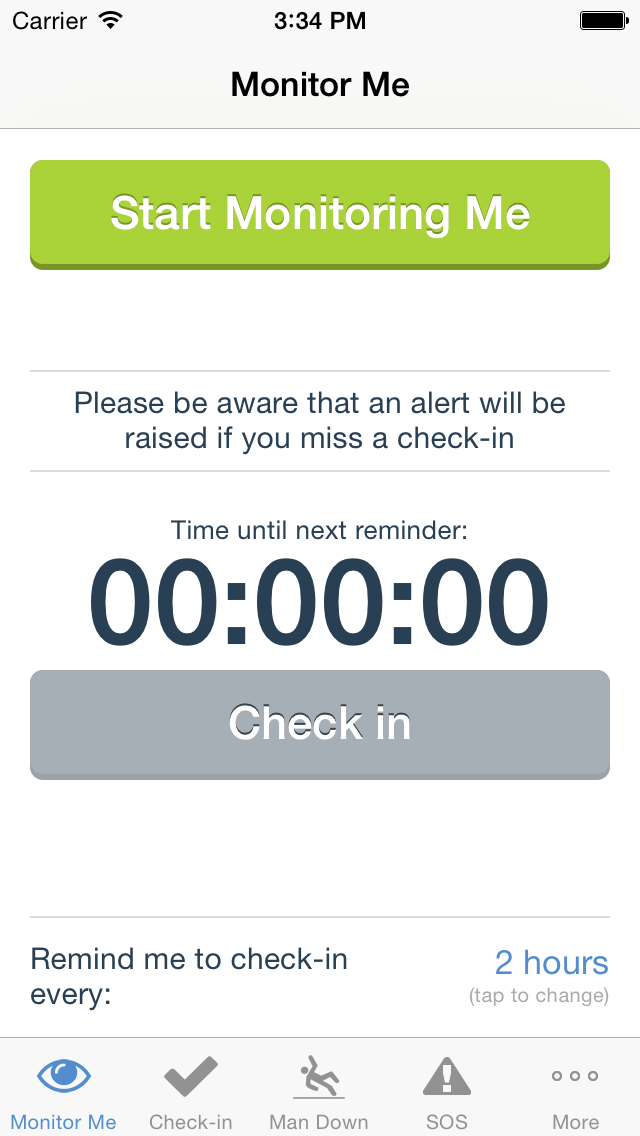Switch to the Check-in tab
Image resolution: width=640 pixels, height=1136 pixels.
point(191,1090)
